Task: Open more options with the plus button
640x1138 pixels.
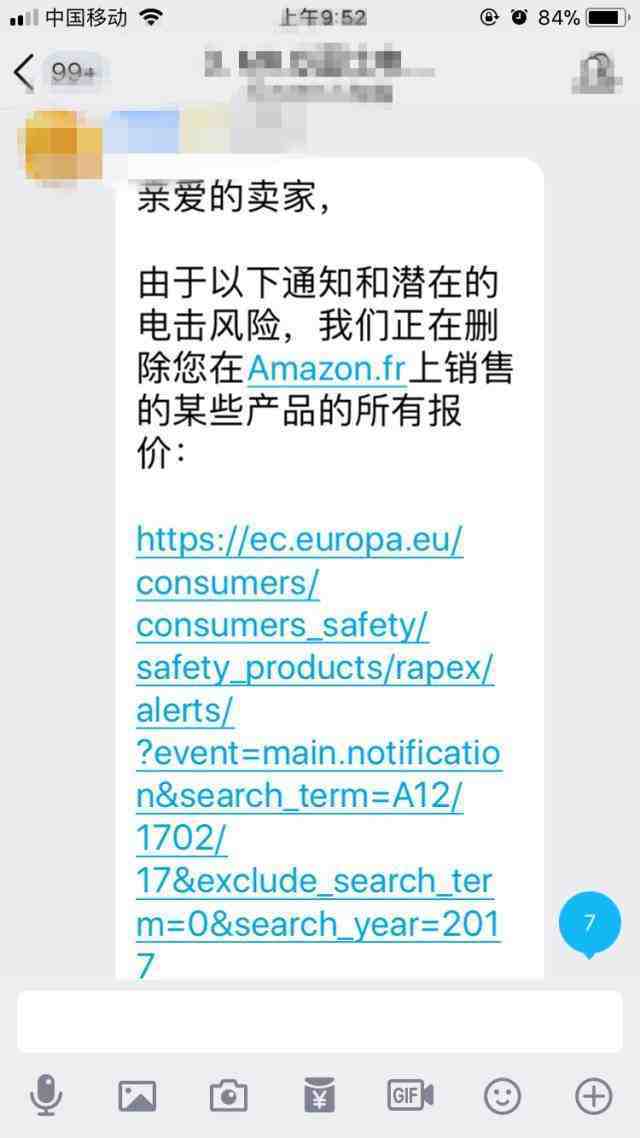Action: point(594,1096)
